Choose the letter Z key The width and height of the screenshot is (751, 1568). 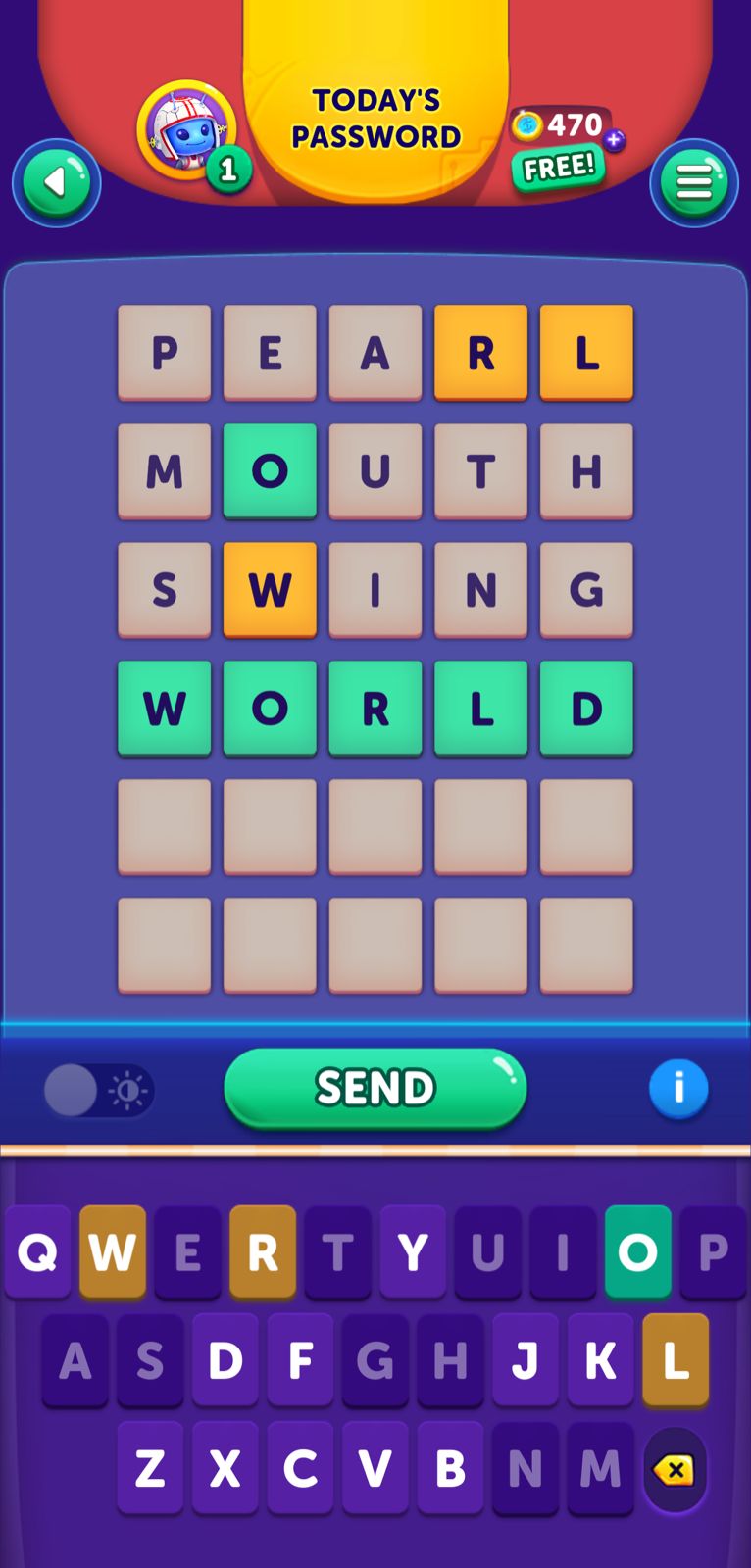coord(150,1468)
